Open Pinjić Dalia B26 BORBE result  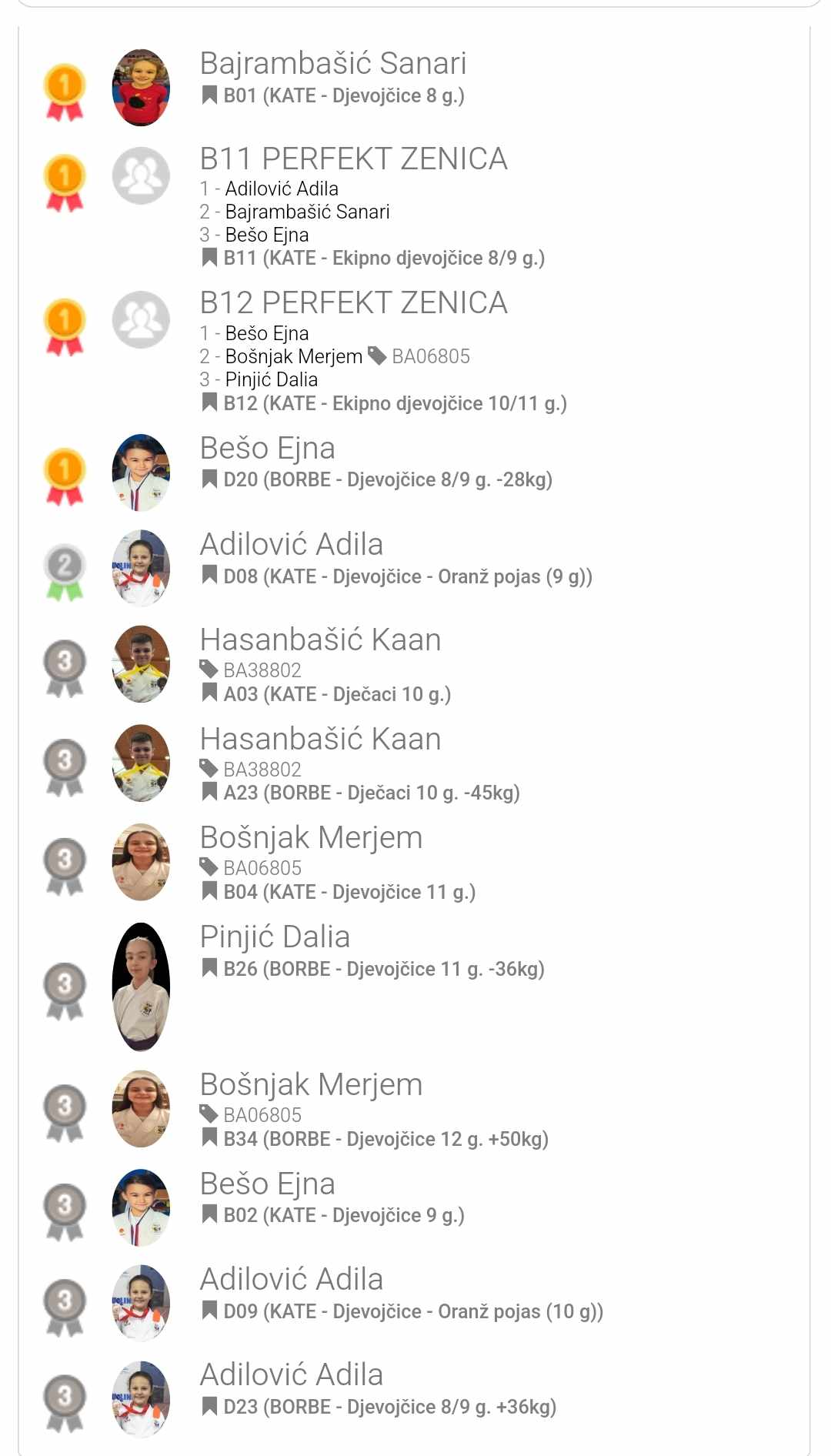point(275,937)
